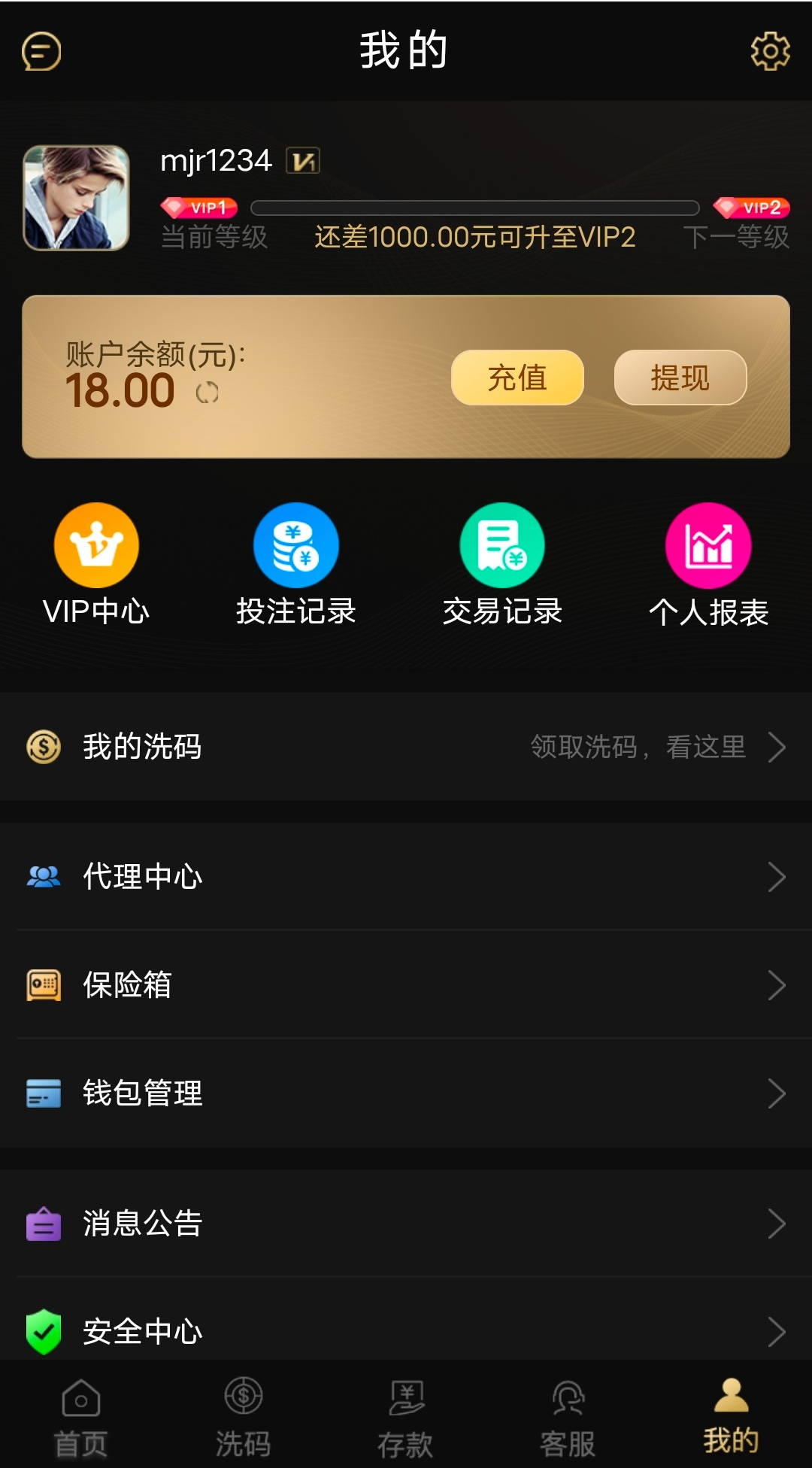Open the messages icon in header
Viewport: 812px width, 1468px height.
click(x=41, y=51)
